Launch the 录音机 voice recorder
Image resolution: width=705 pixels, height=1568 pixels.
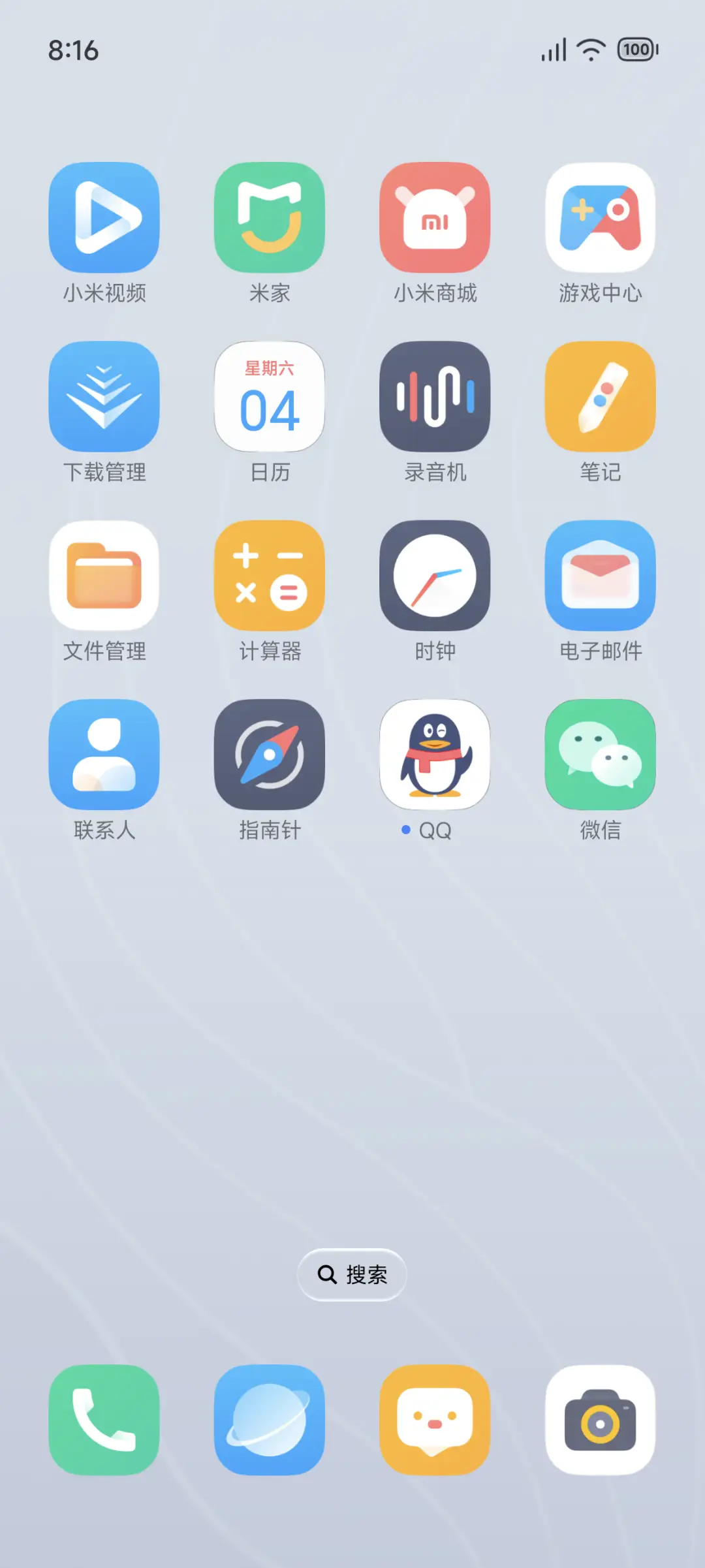click(x=435, y=397)
